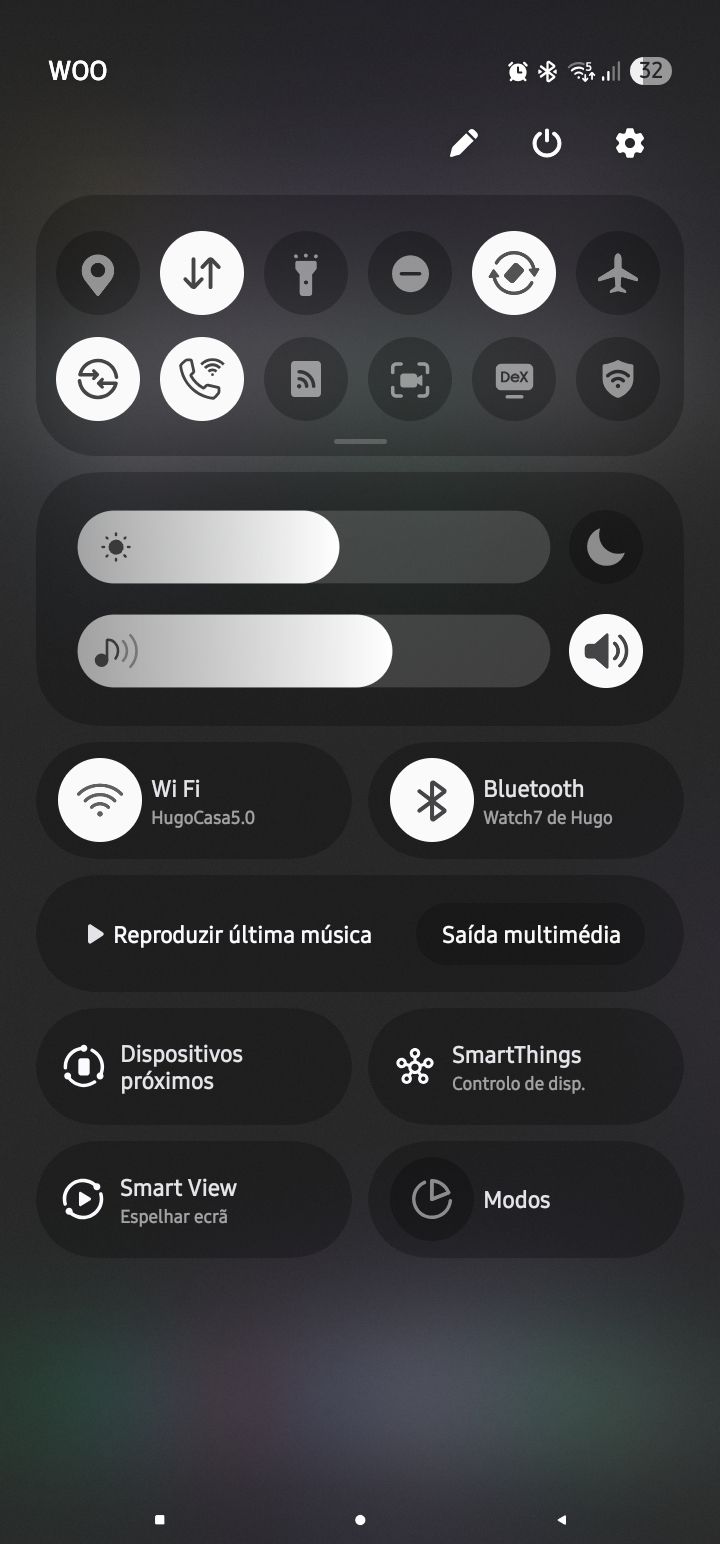This screenshot has width=720, height=1544.
Task: Tap the power menu icon
Action: tap(547, 143)
